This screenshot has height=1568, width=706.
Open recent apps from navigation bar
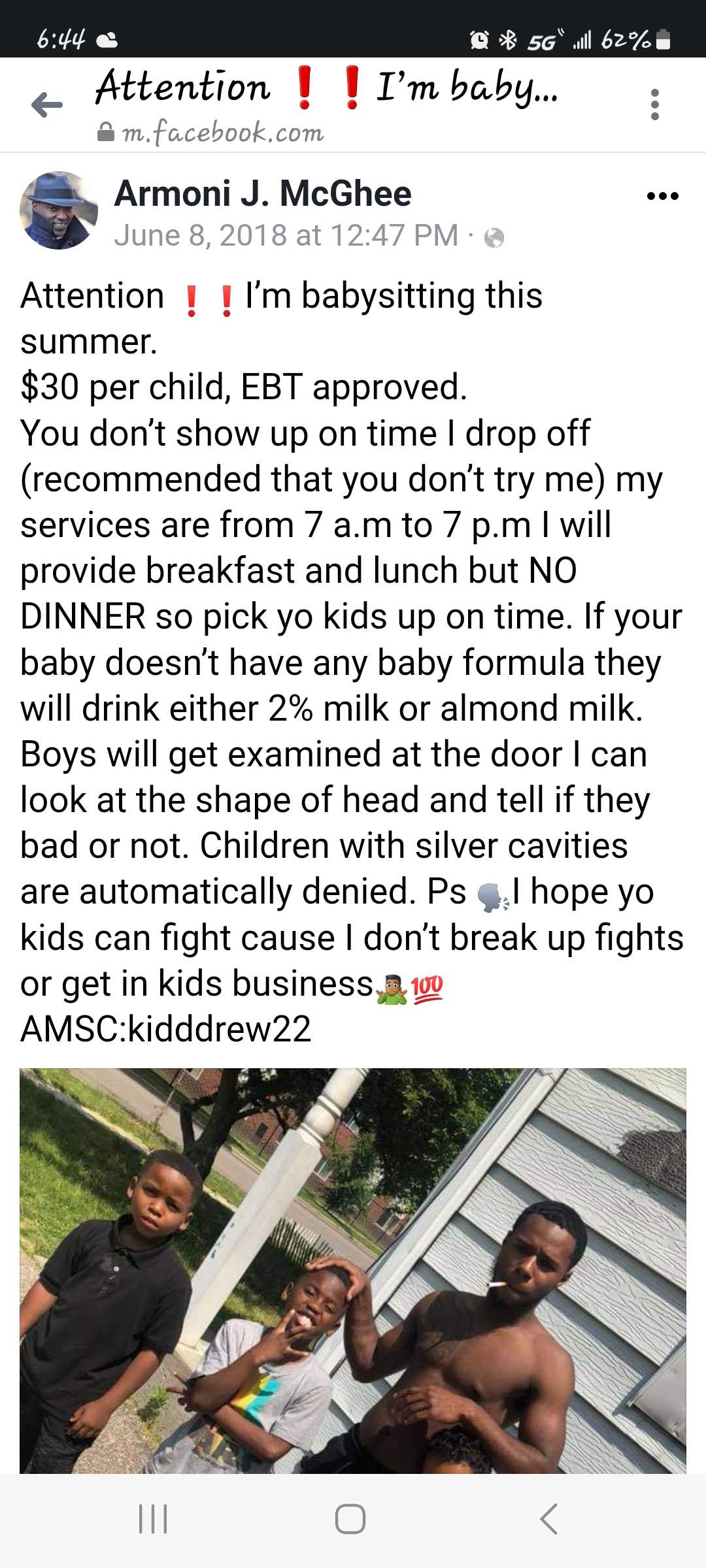(x=154, y=1518)
